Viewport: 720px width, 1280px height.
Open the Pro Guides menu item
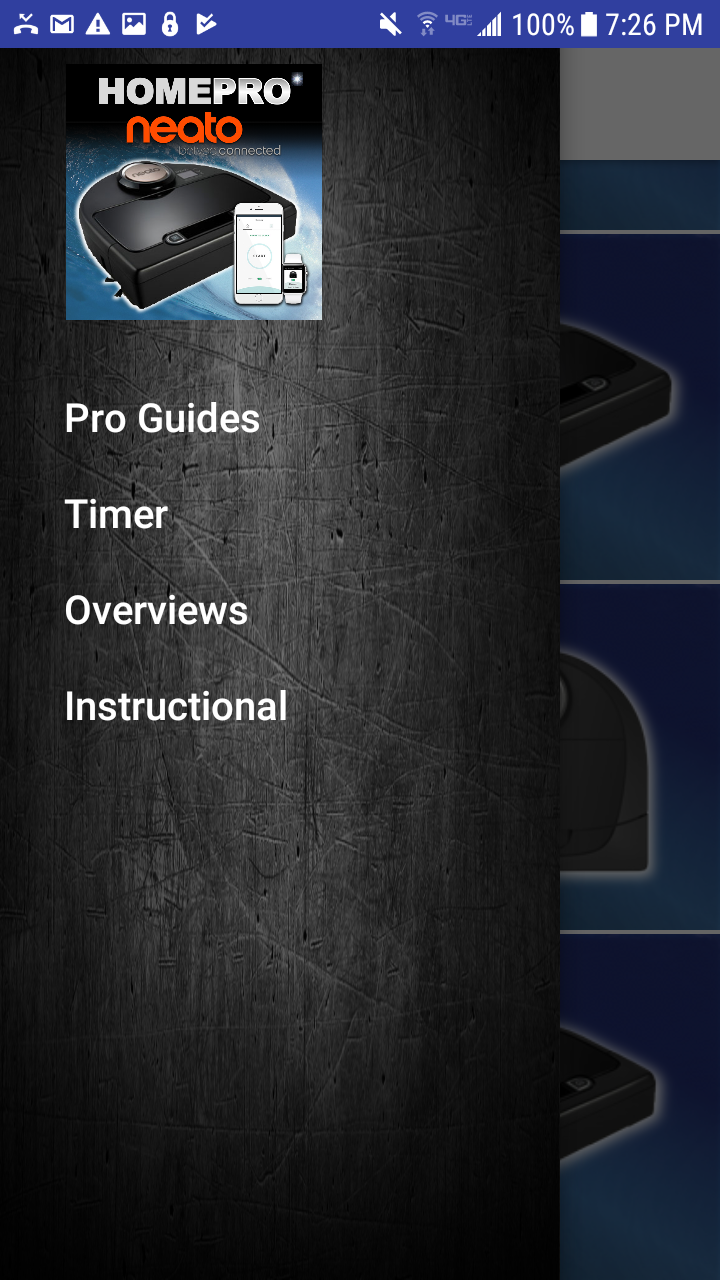[x=162, y=418]
